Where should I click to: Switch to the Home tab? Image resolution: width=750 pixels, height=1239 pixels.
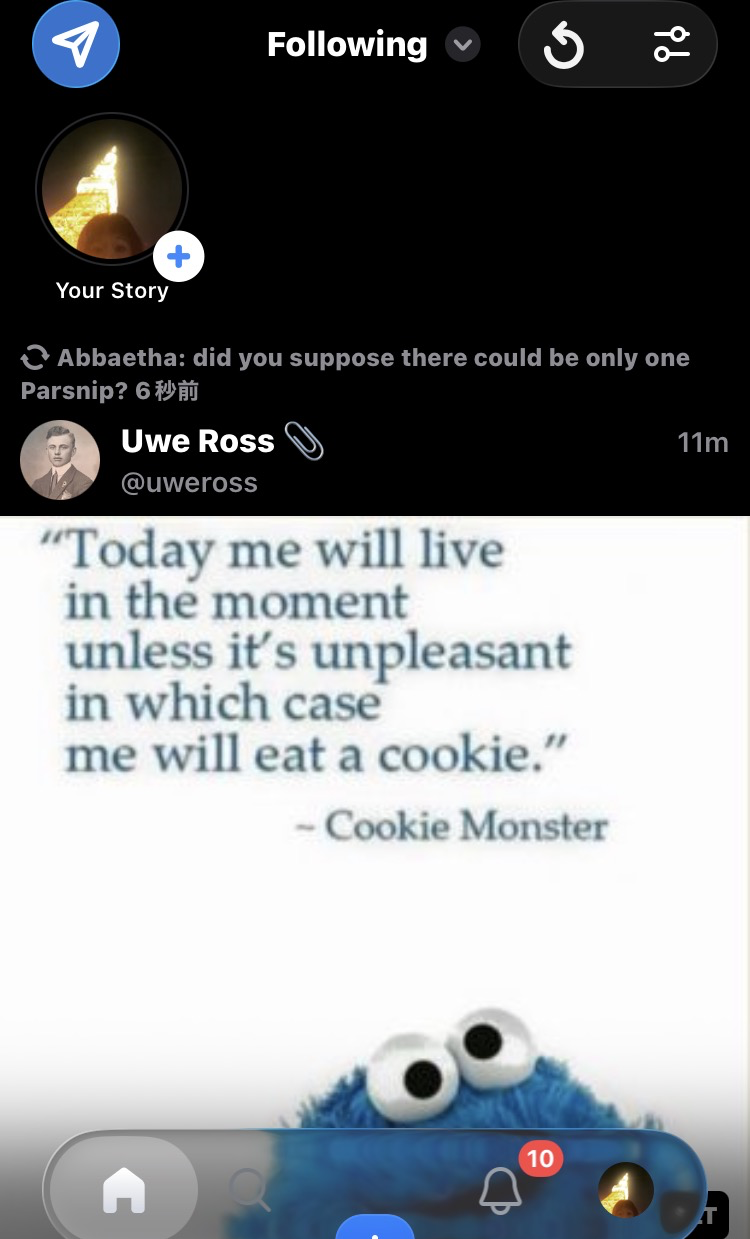click(x=124, y=1190)
